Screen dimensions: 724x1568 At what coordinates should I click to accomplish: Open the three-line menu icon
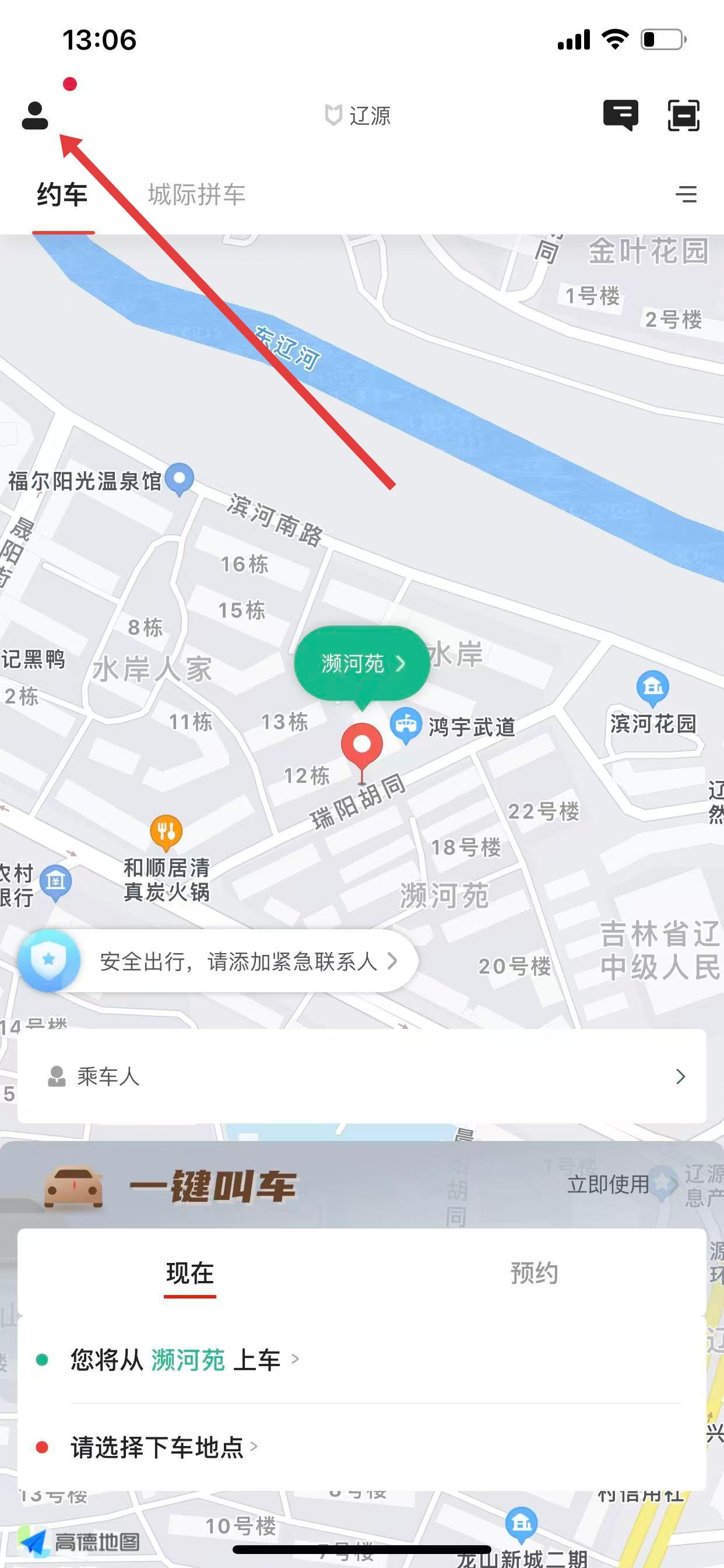point(686,194)
